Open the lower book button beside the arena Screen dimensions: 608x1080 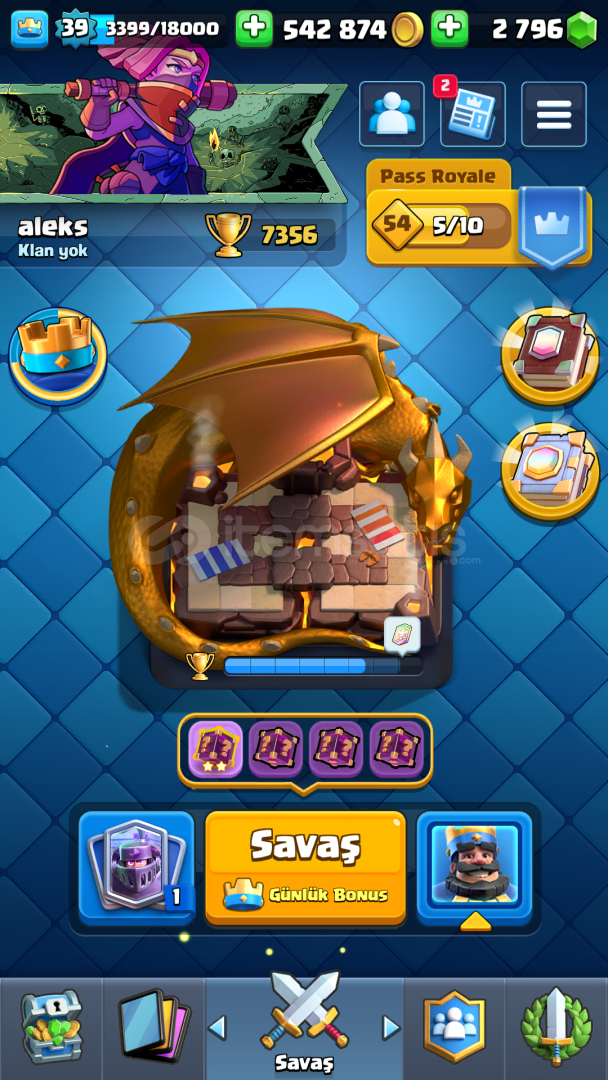click(549, 472)
